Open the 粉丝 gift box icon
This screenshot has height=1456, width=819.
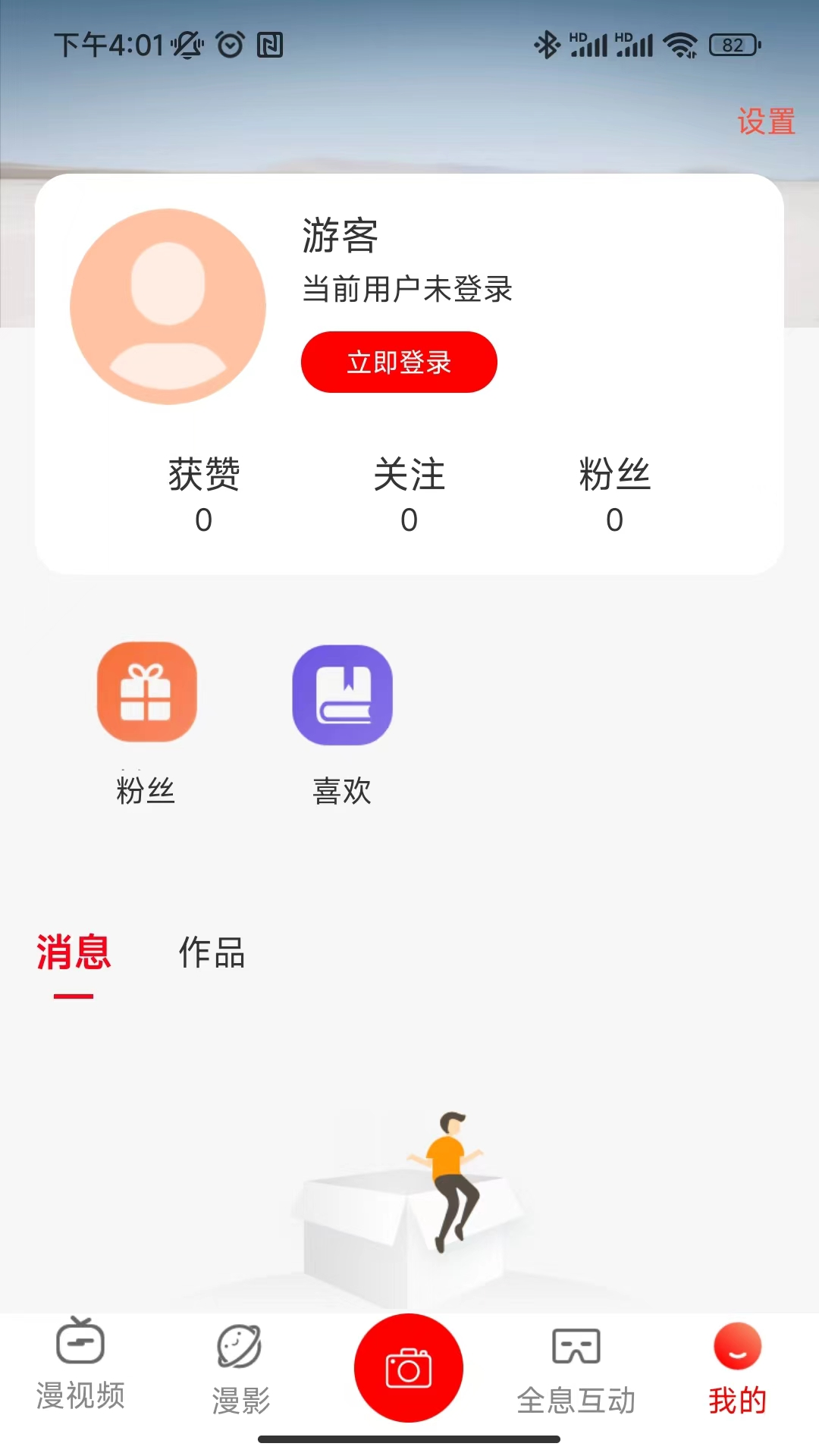146,692
